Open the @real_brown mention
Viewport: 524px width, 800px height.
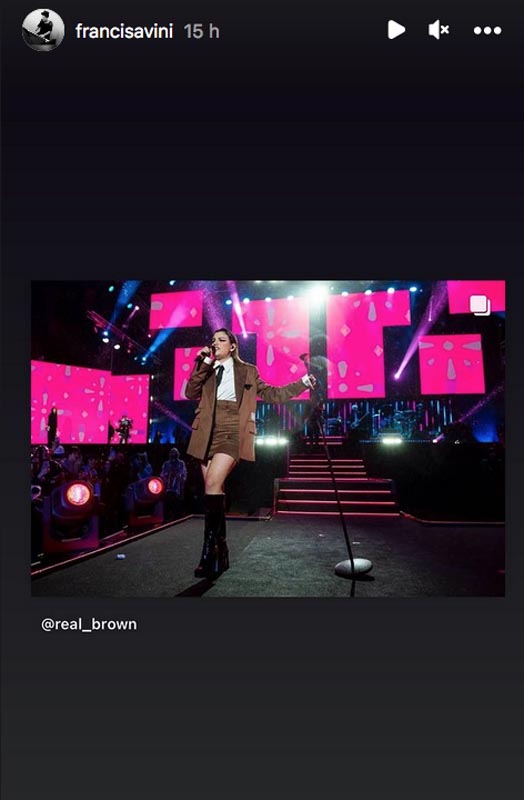[x=89, y=624]
